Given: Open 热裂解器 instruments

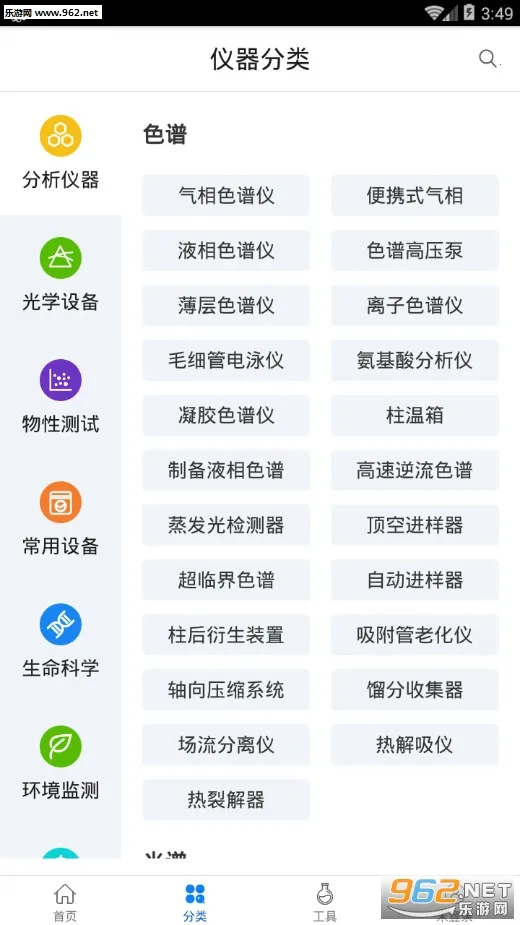Looking at the screenshot, I should (226, 799).
